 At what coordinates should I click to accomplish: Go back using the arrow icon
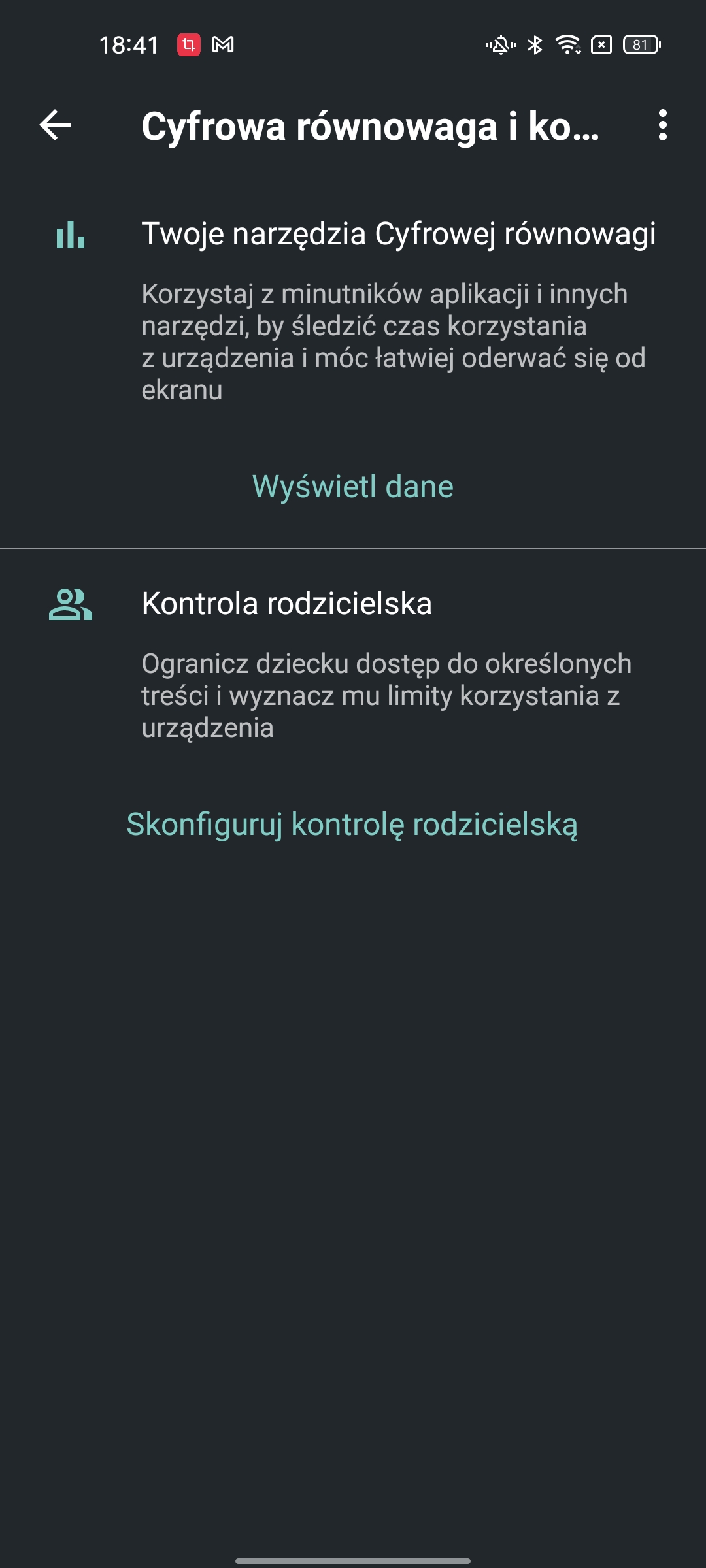click(x=55, y=125)
